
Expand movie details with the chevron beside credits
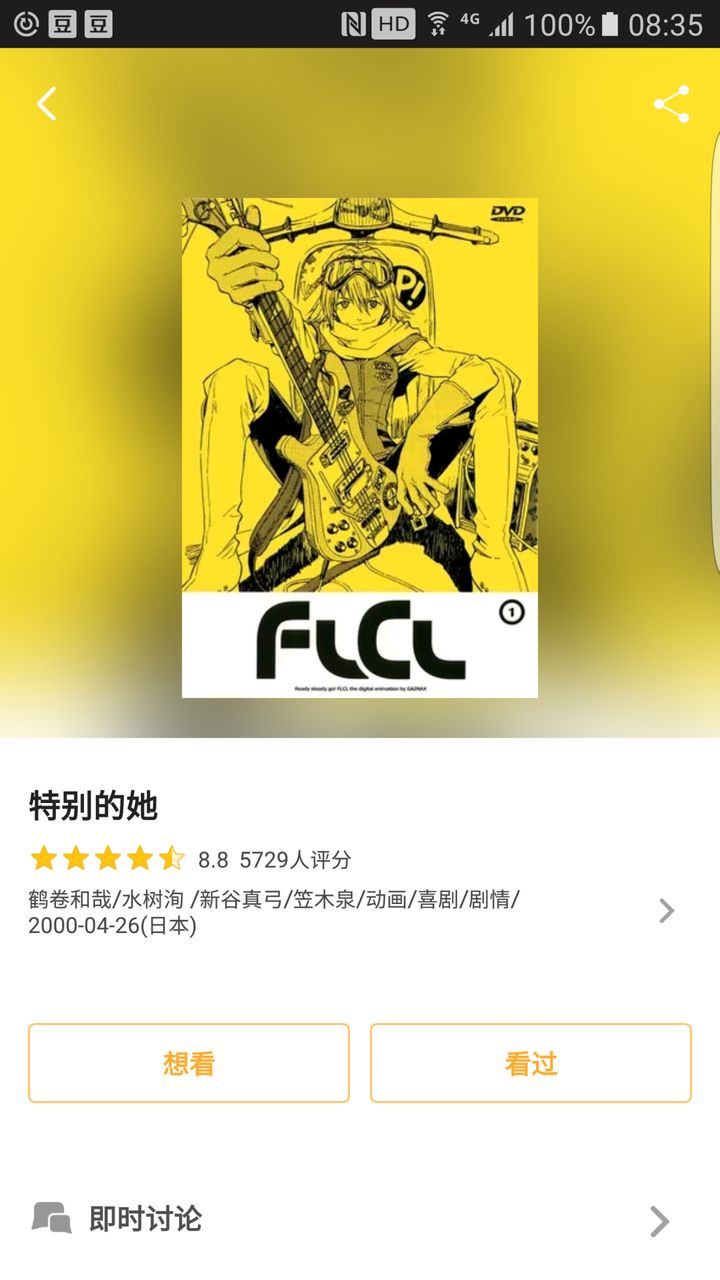[664, 910]
